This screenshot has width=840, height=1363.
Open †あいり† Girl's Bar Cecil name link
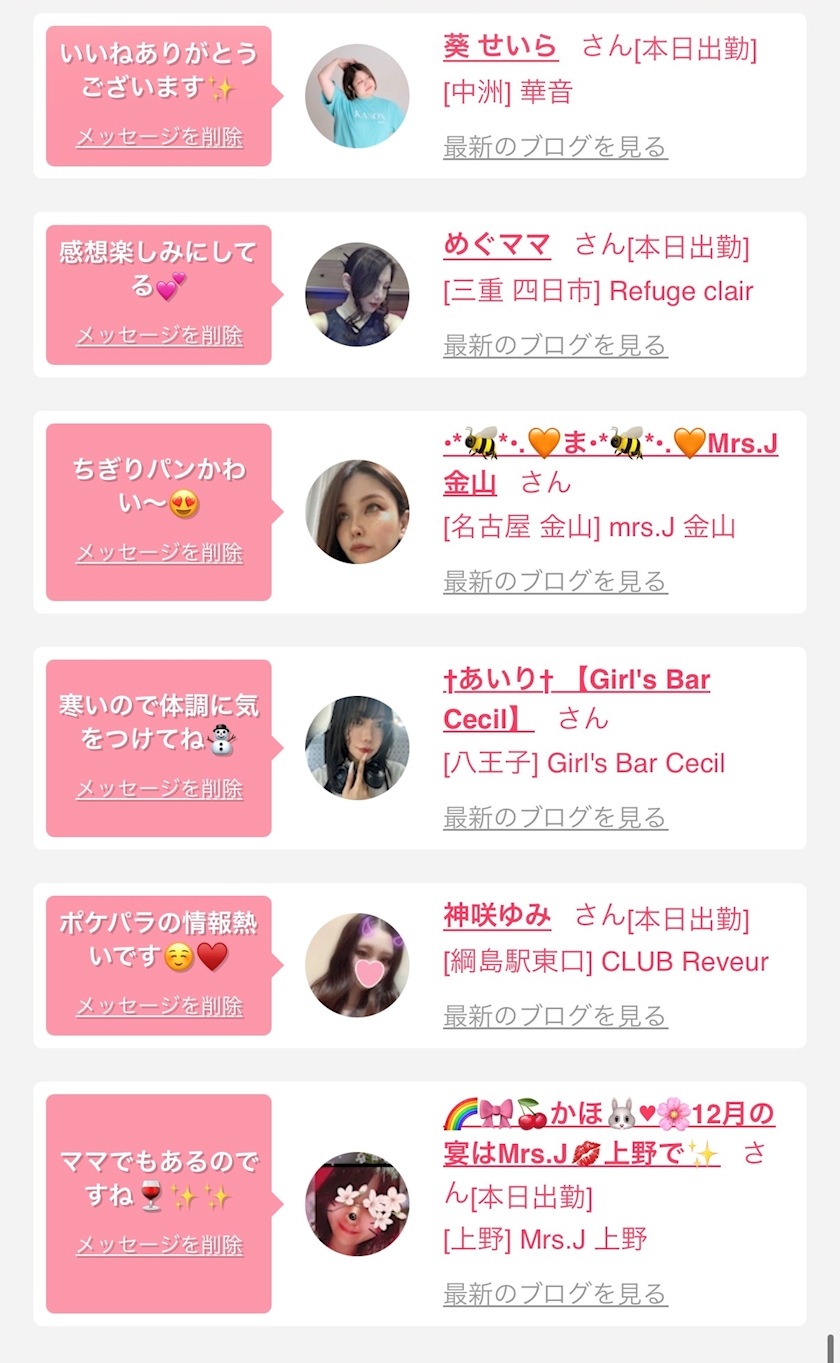[x=576, y=681]
